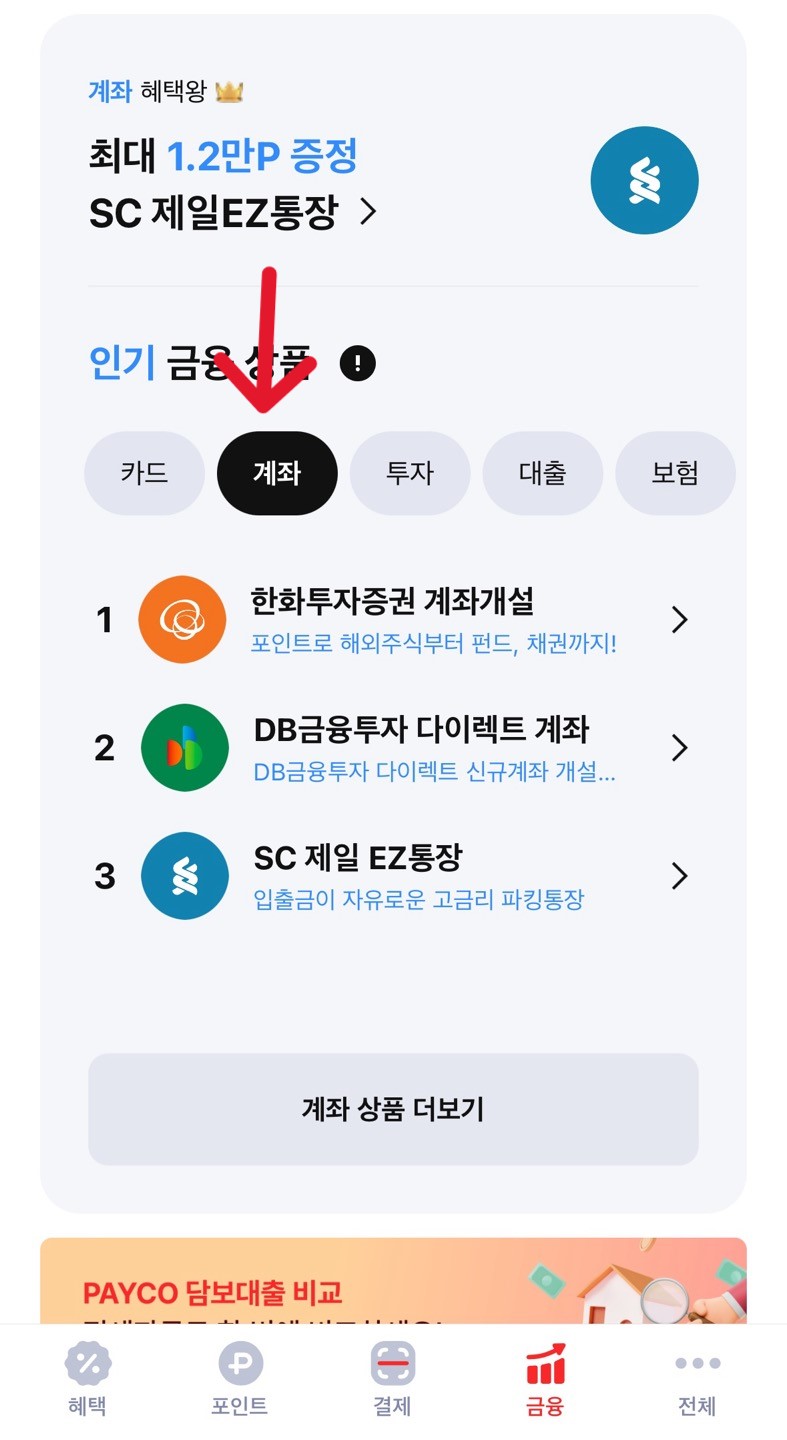
Task: Tap the 계좌 상품 더보기 button
Action: [393, 1108]
